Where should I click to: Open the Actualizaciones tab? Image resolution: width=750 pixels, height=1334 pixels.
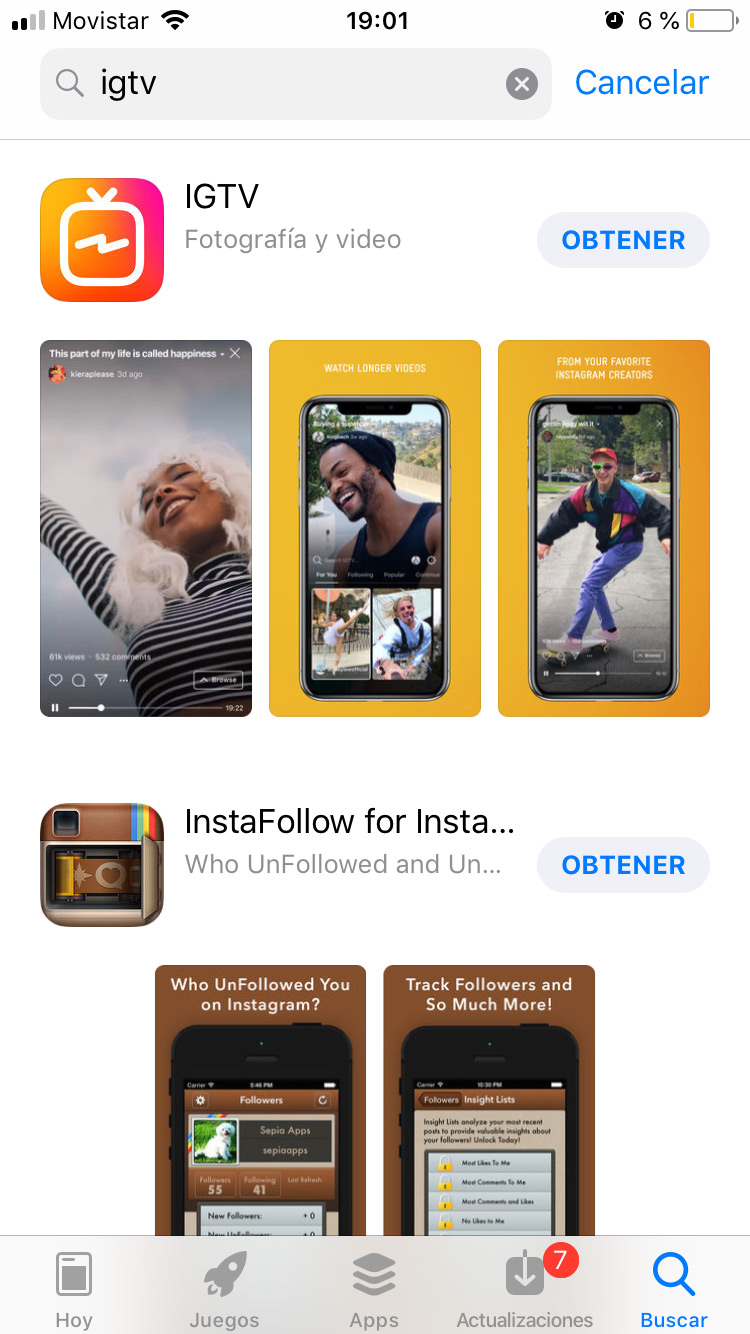pos(525,1289)
